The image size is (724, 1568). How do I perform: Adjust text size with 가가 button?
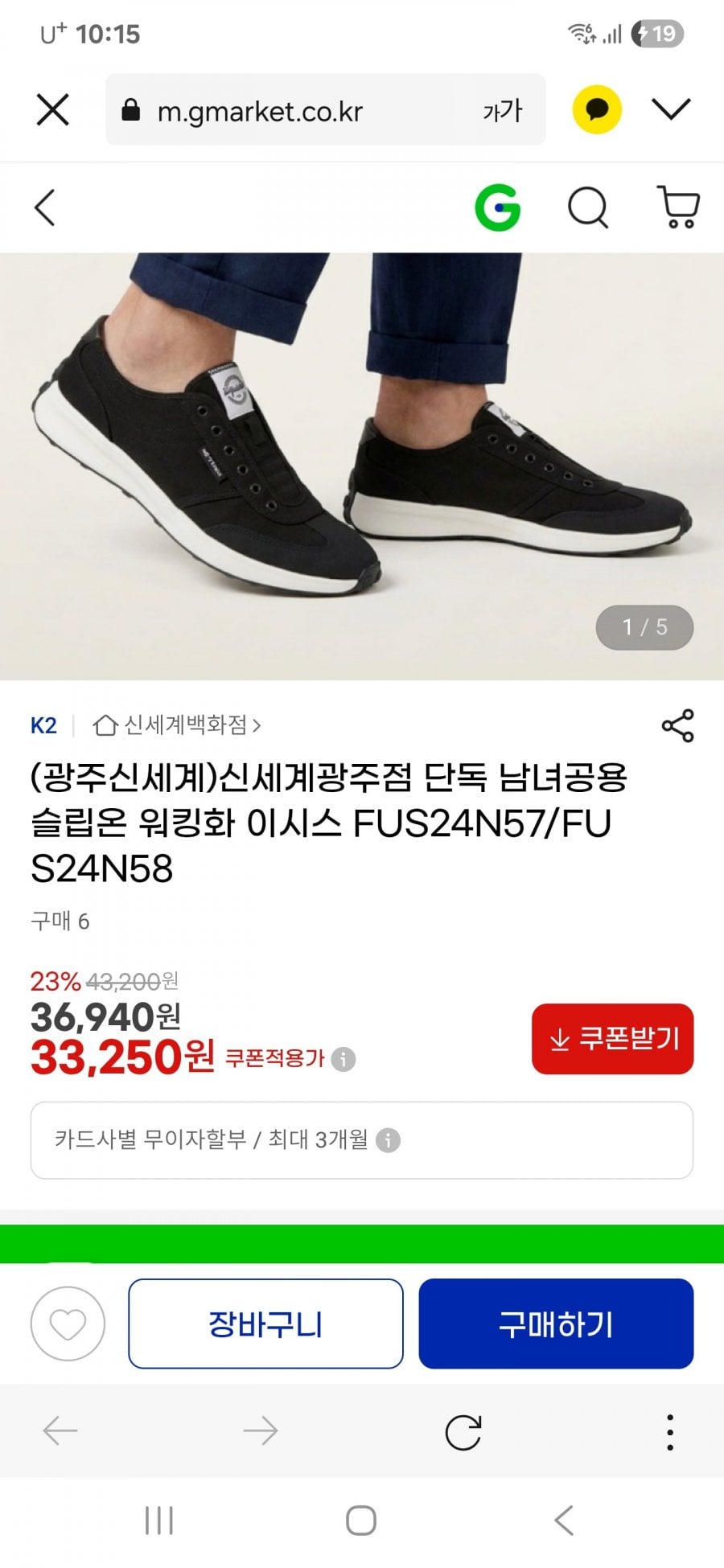coord(502,110)
